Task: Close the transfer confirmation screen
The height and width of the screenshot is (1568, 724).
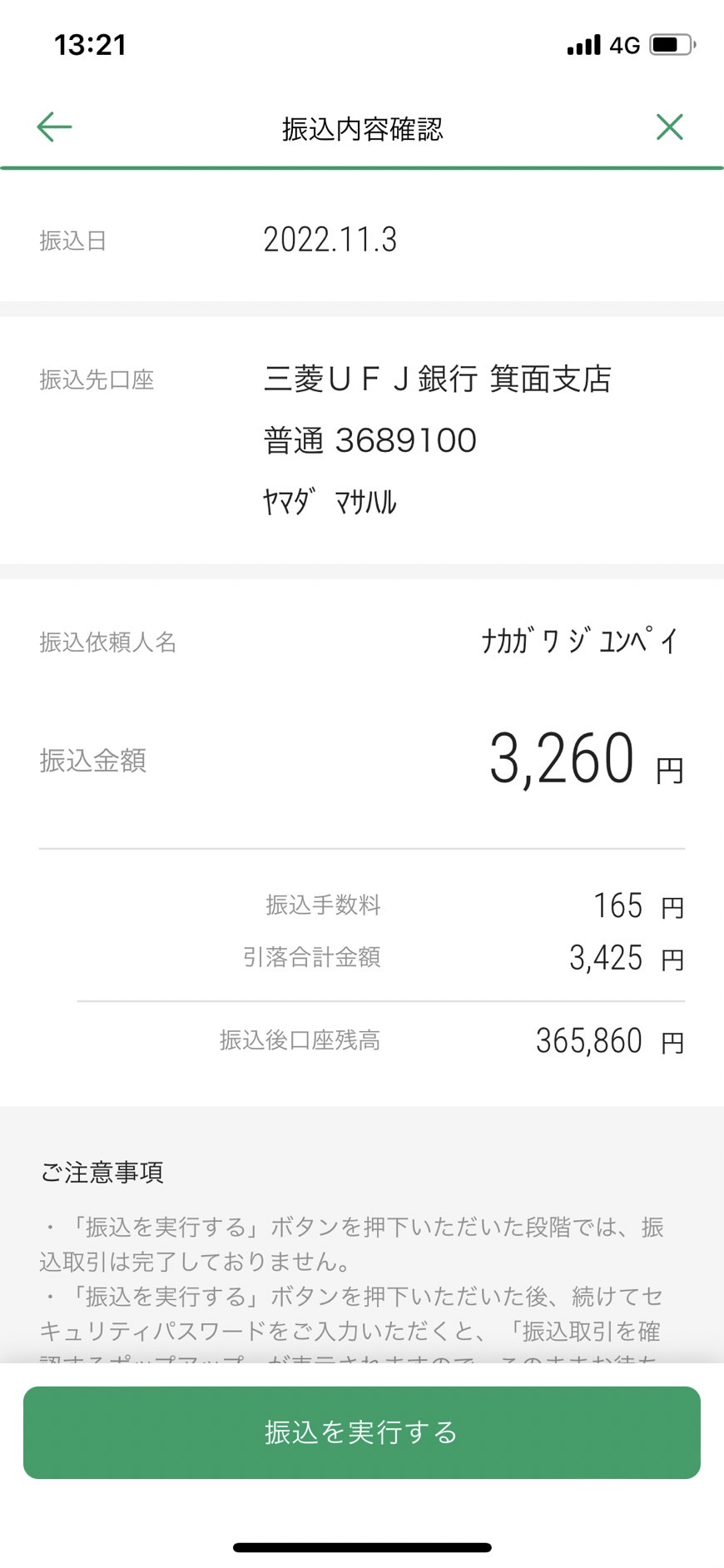Action: click(669, 127)
